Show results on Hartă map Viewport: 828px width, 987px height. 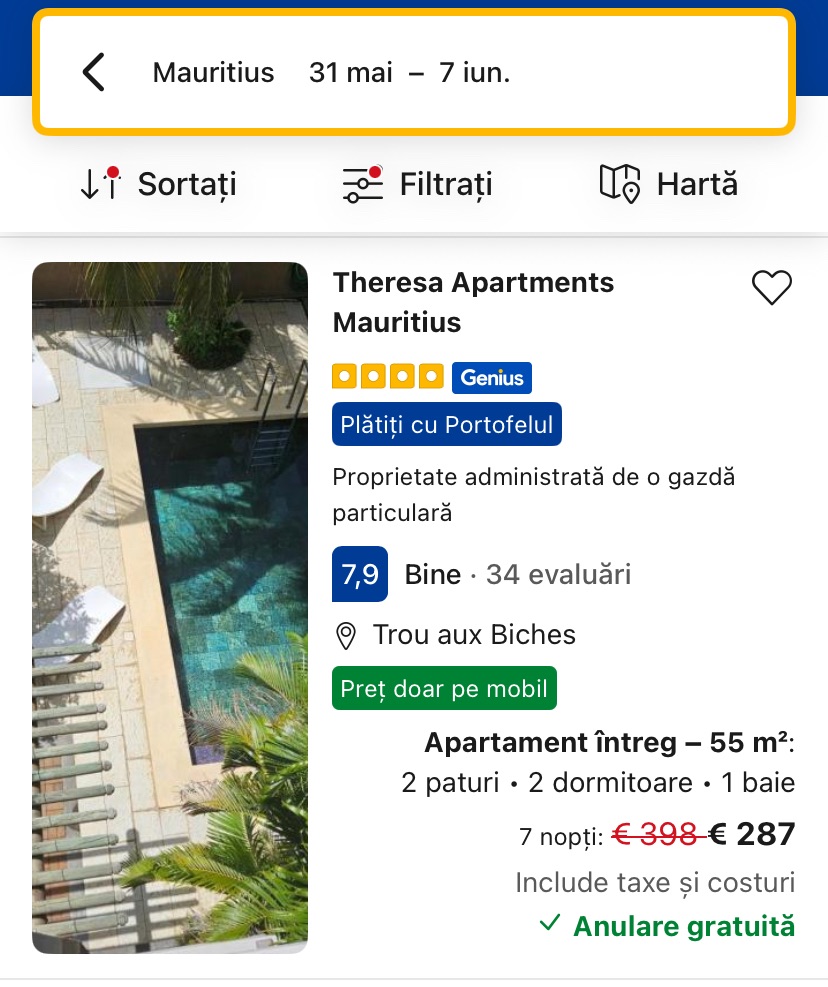[x=668, y=184]
